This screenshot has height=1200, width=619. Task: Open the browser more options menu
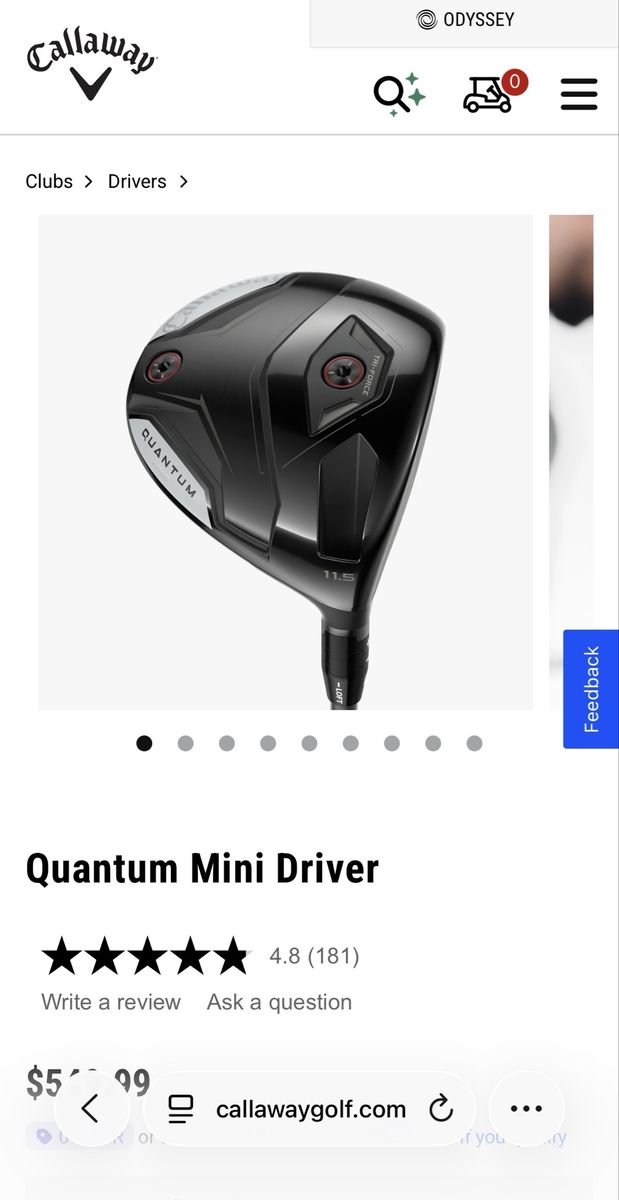[526, 1108]
